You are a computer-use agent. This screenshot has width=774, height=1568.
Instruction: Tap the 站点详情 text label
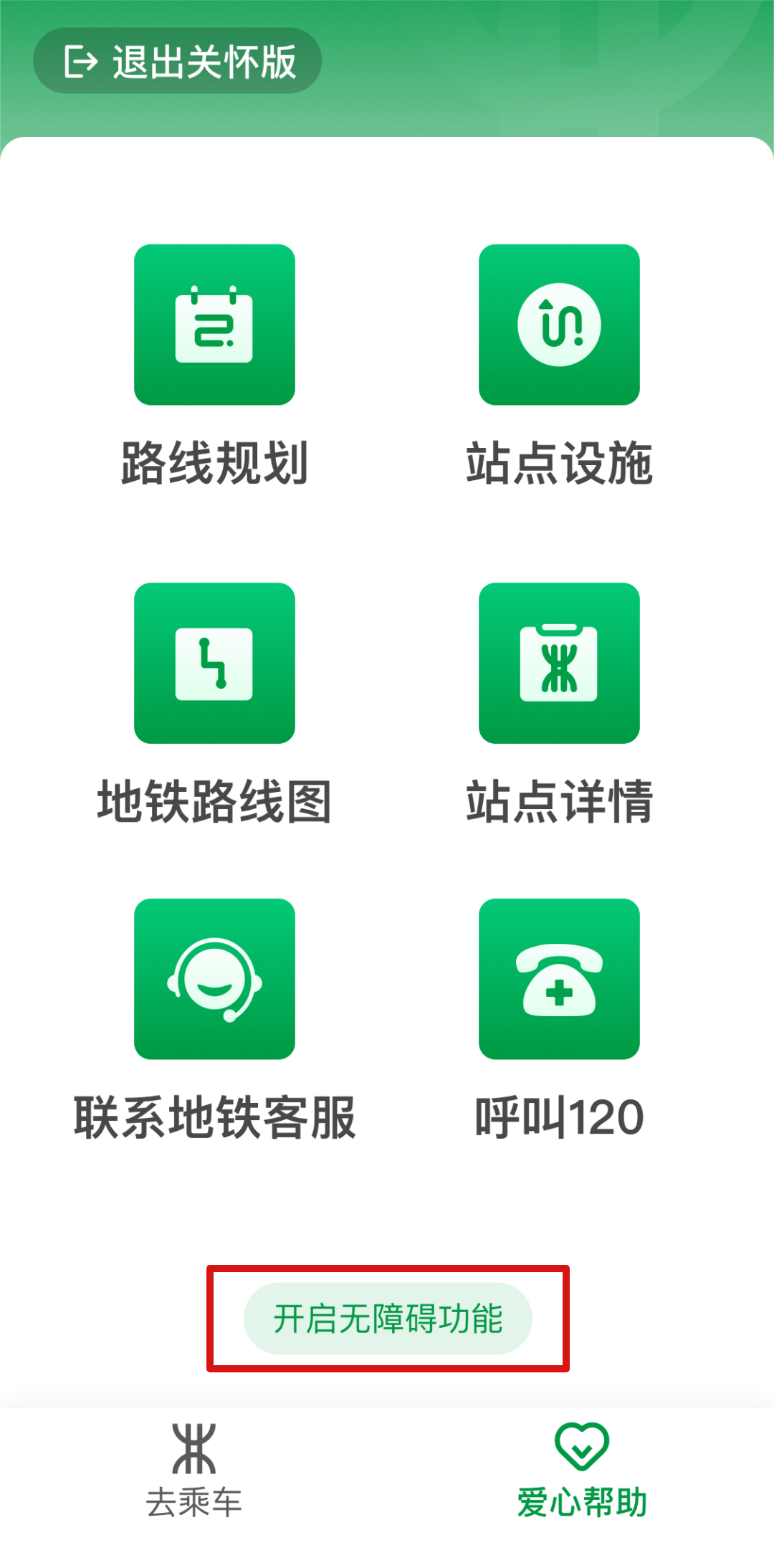tap(560, 803)
